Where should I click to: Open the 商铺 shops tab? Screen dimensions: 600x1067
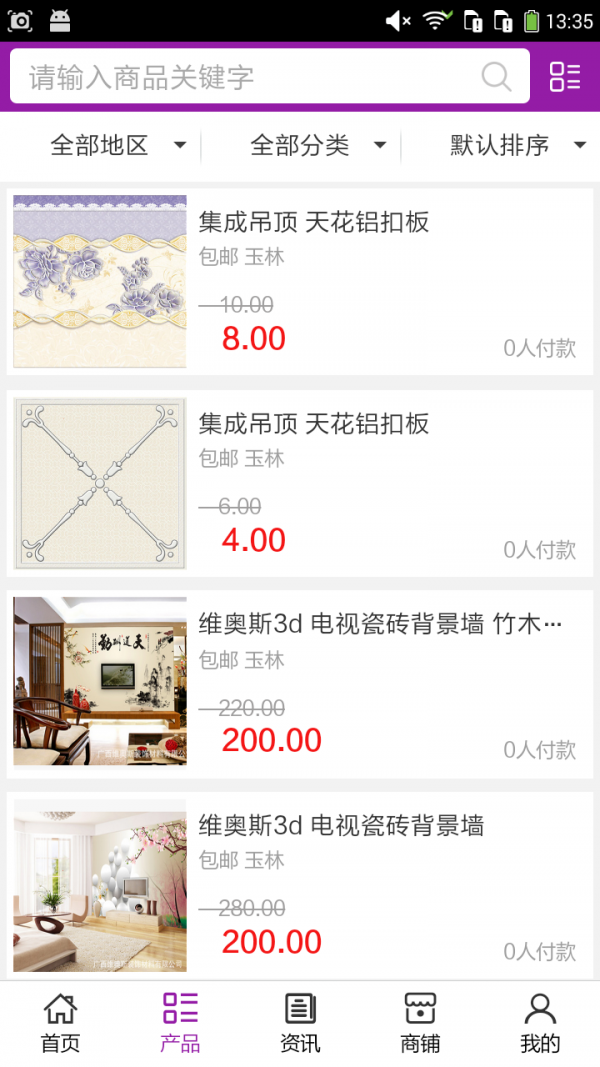point(420,1023)
